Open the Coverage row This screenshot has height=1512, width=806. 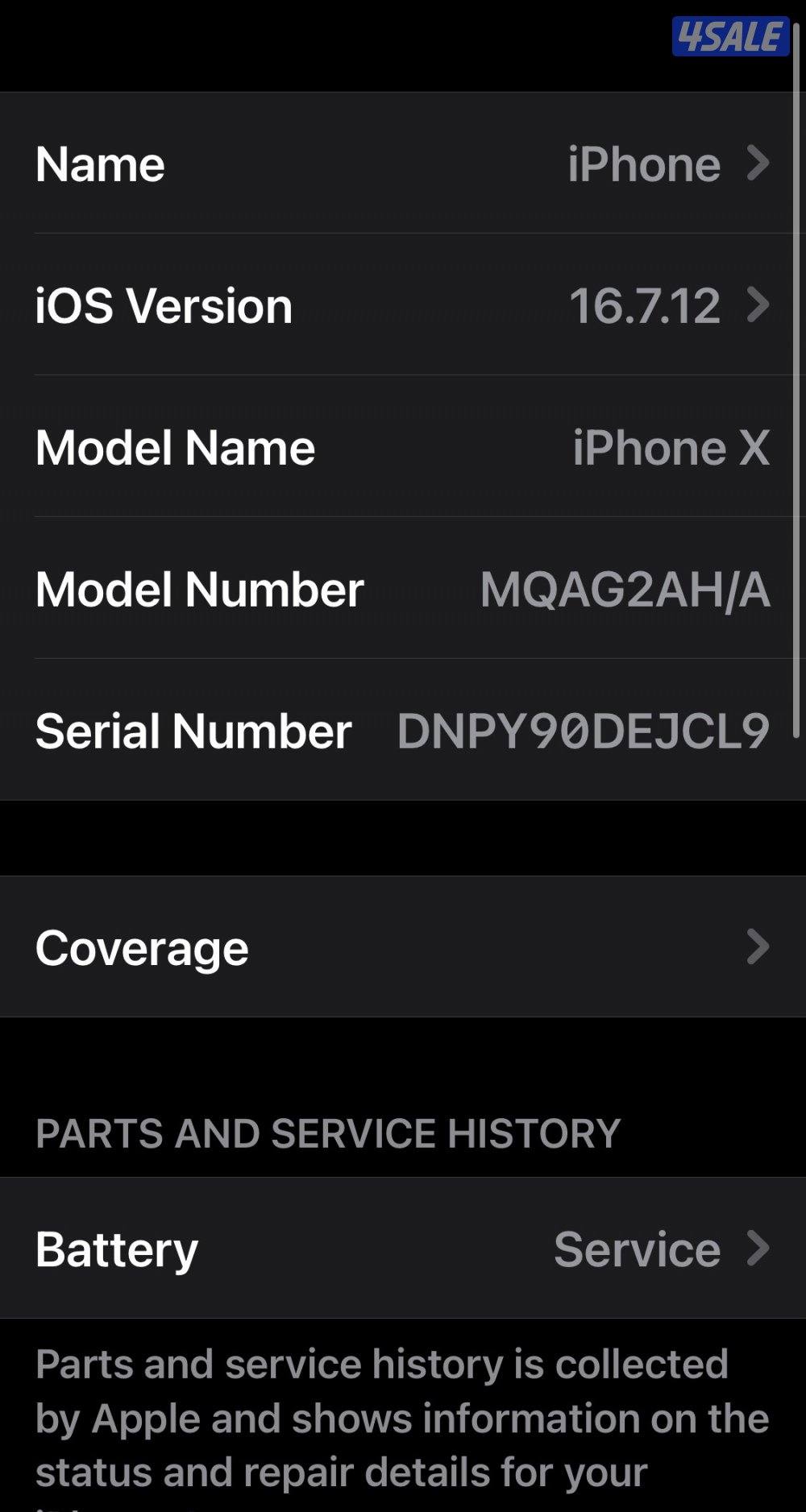403,947
